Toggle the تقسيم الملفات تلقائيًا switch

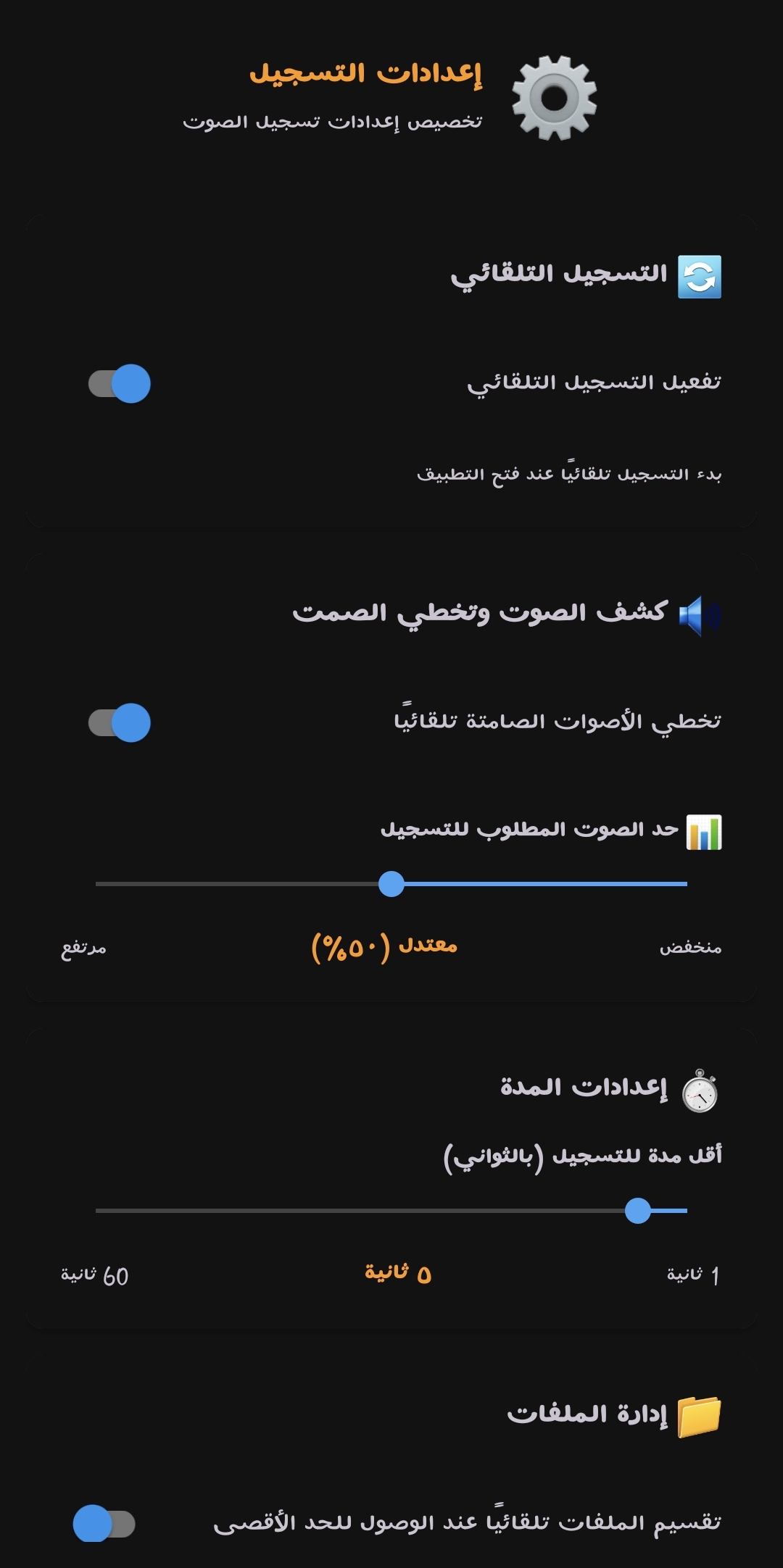[x=104, y=1524]
